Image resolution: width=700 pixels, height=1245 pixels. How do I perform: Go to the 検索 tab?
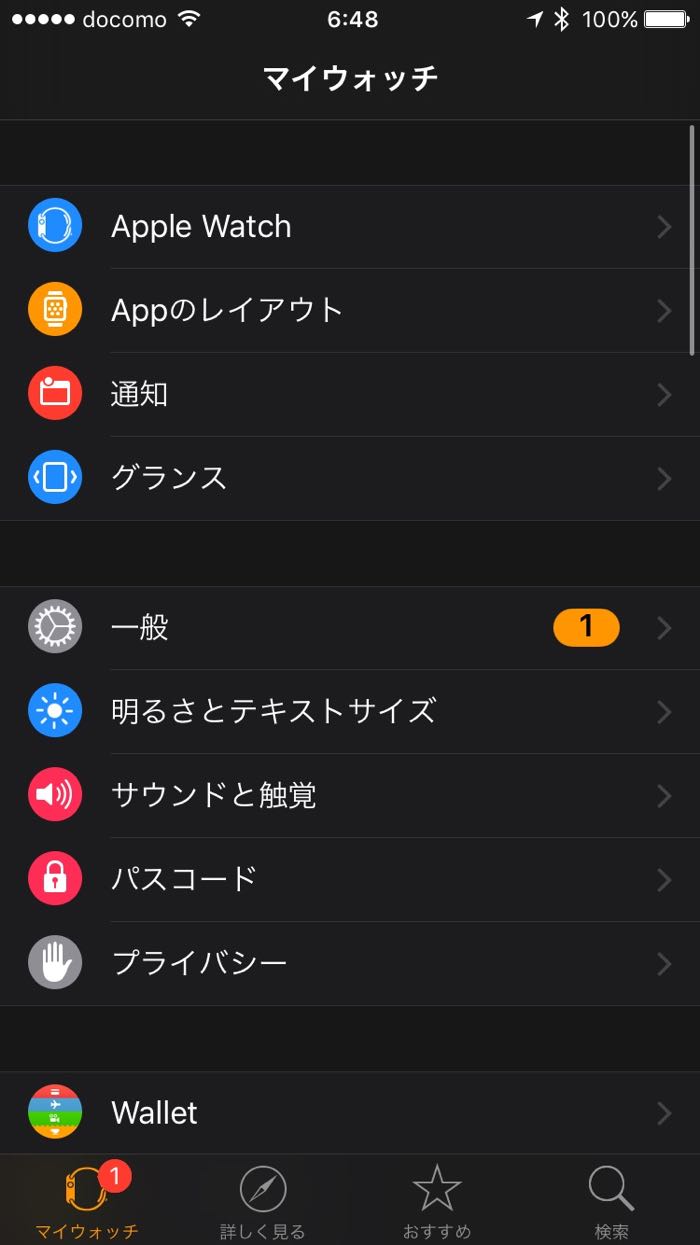pos(611,1201)
